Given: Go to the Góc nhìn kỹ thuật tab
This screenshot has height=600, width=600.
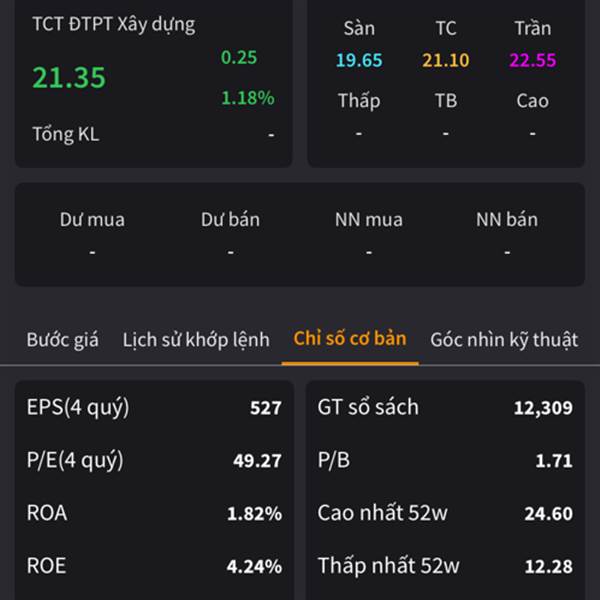Looking at the screenshot, I should point(504,340).
